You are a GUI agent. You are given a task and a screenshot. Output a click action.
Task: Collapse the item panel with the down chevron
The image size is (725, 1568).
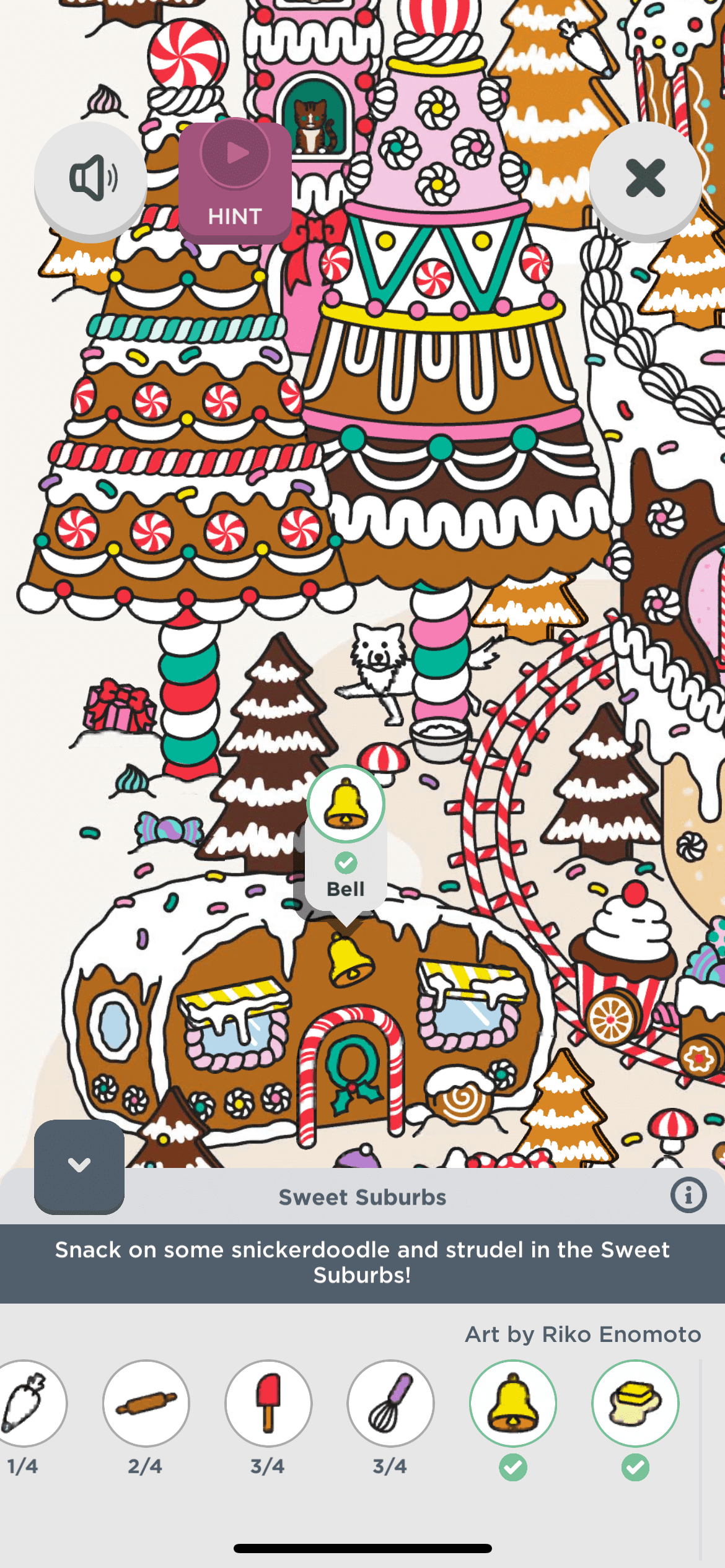tap(79, 1165)
